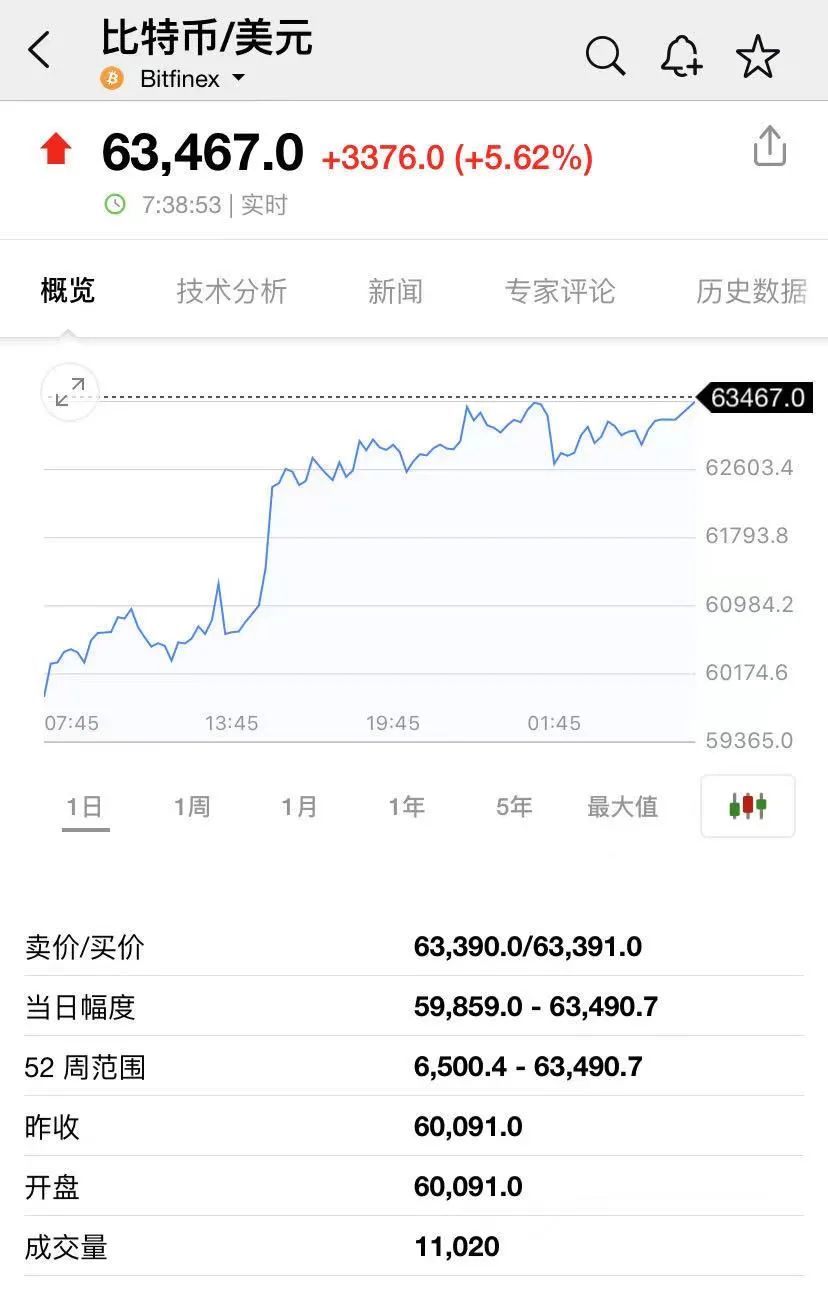View the 历史数据 tab
This screenshot has height=1308, width=828.
point(751,291)
